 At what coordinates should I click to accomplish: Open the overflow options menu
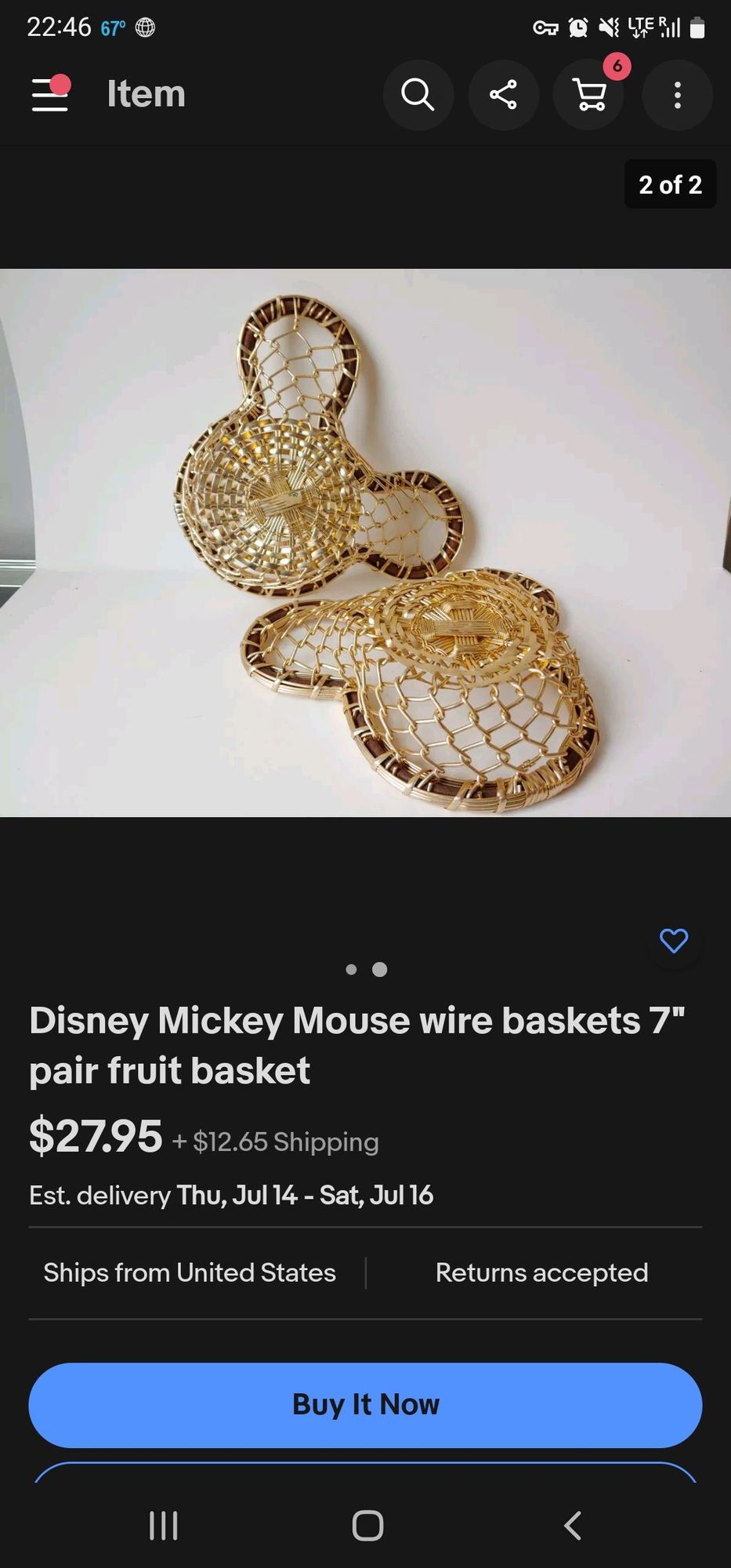coord(677,95)
